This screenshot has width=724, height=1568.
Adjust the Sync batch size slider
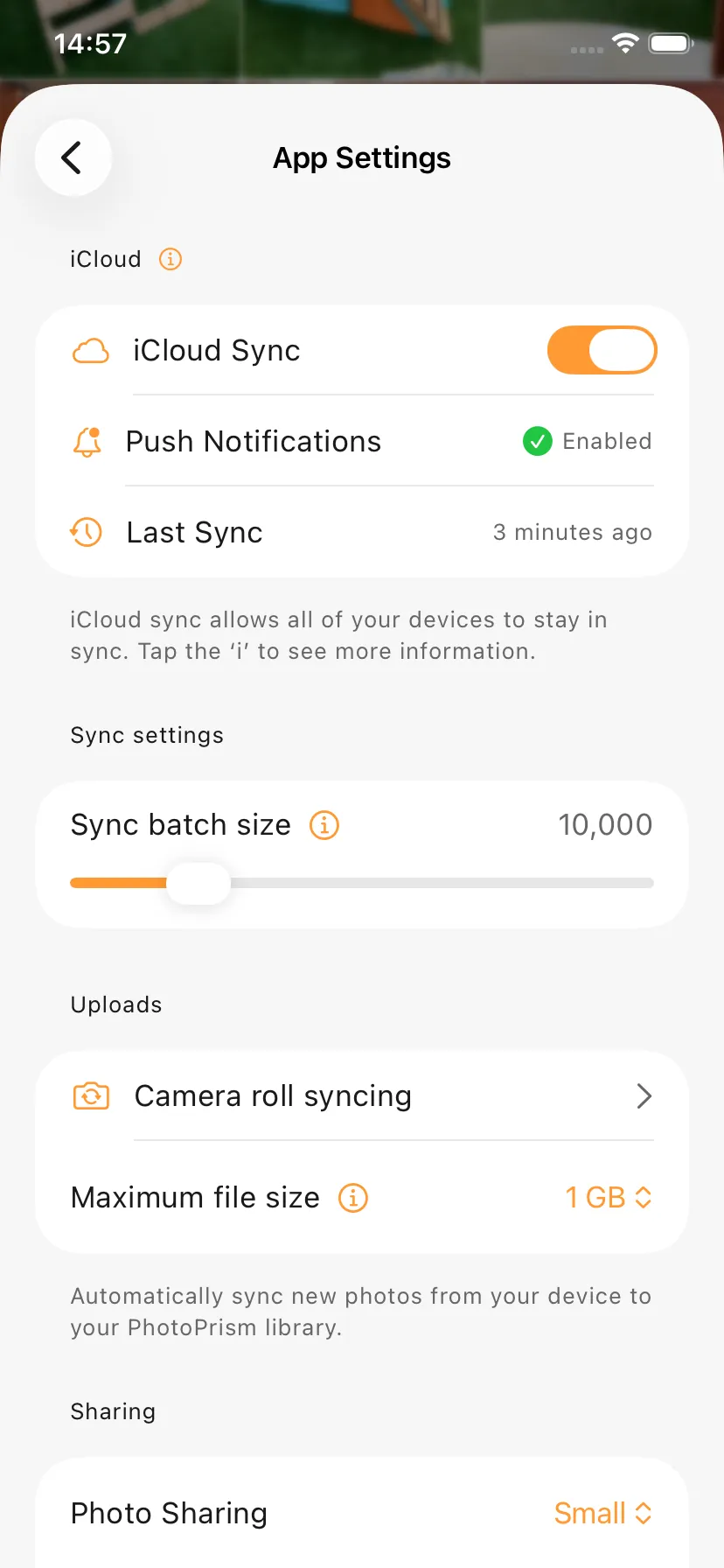[198, 883]
